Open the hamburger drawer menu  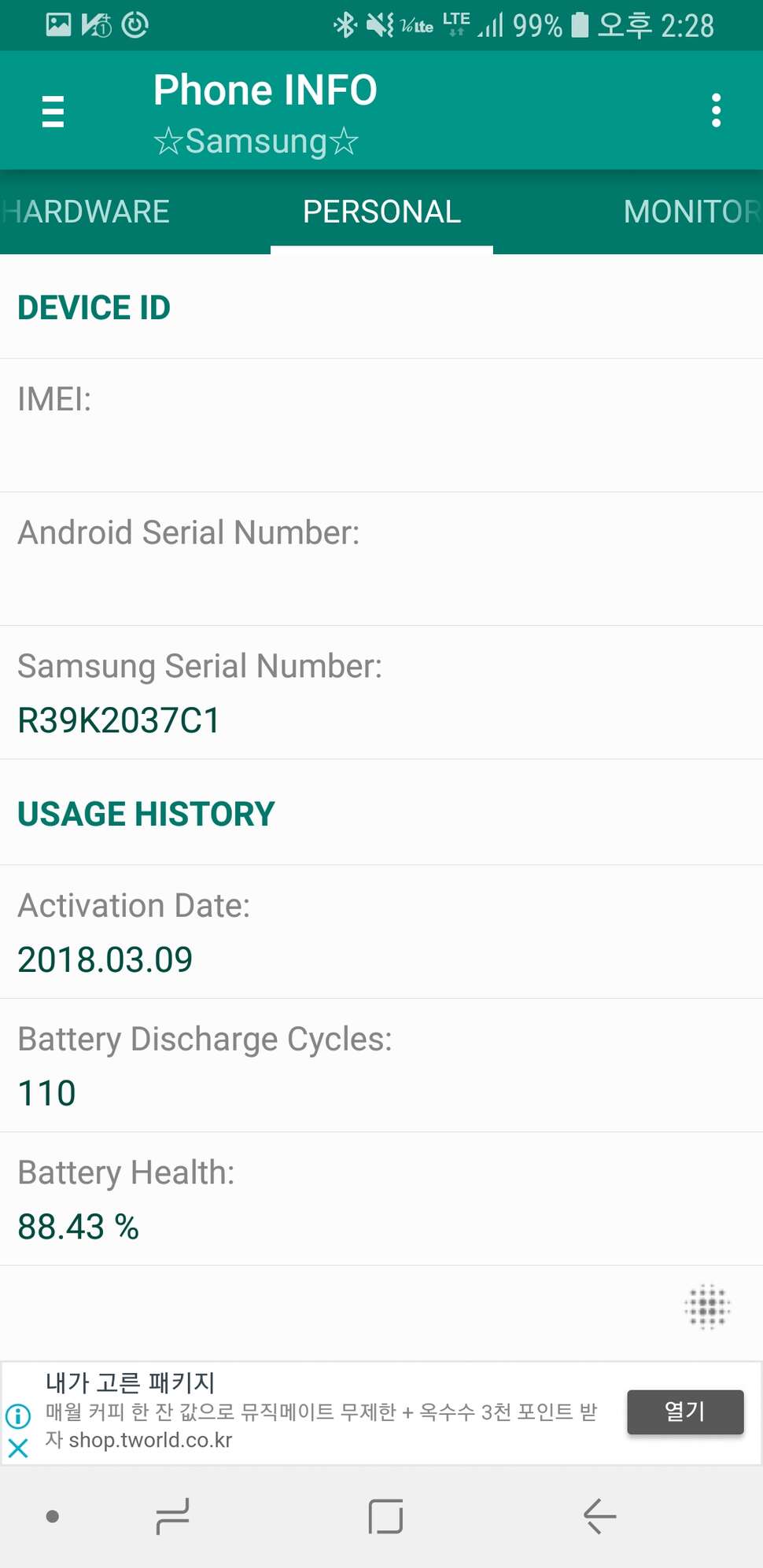[53, 111]
